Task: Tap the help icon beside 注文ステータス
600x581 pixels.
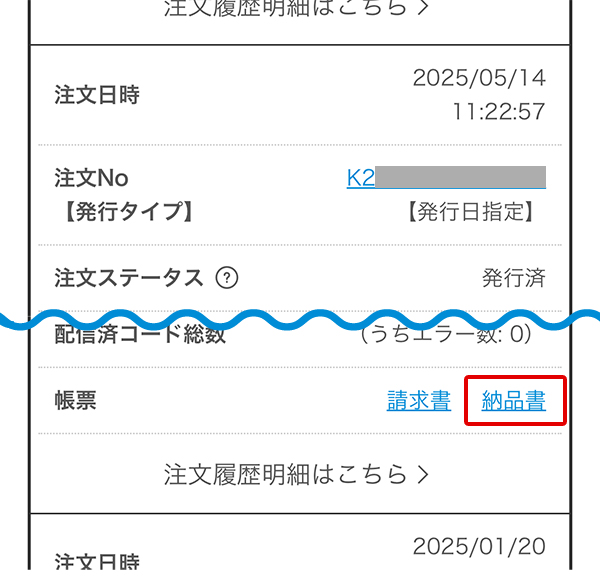Action: [x=227, y=278]
